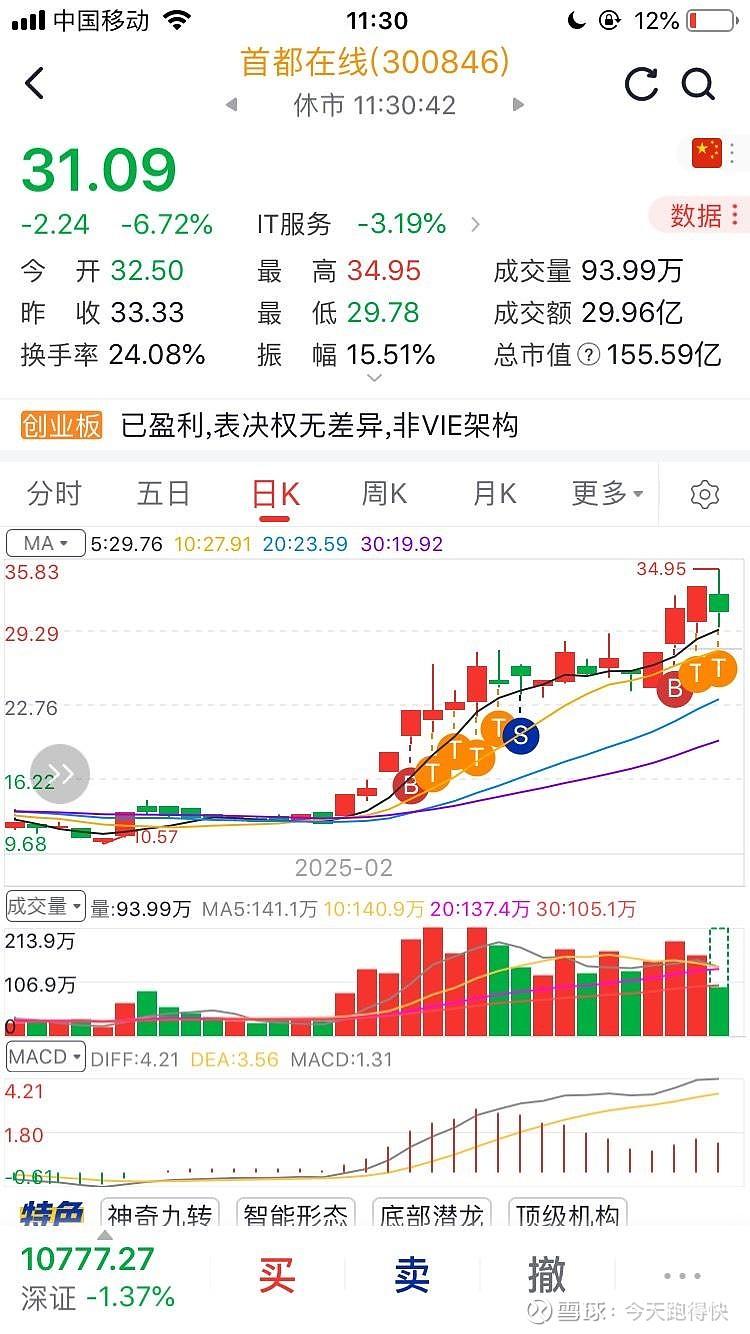Click the refresh icon to reload quotes
The image size is (750, 1334).
pos(643,84)
